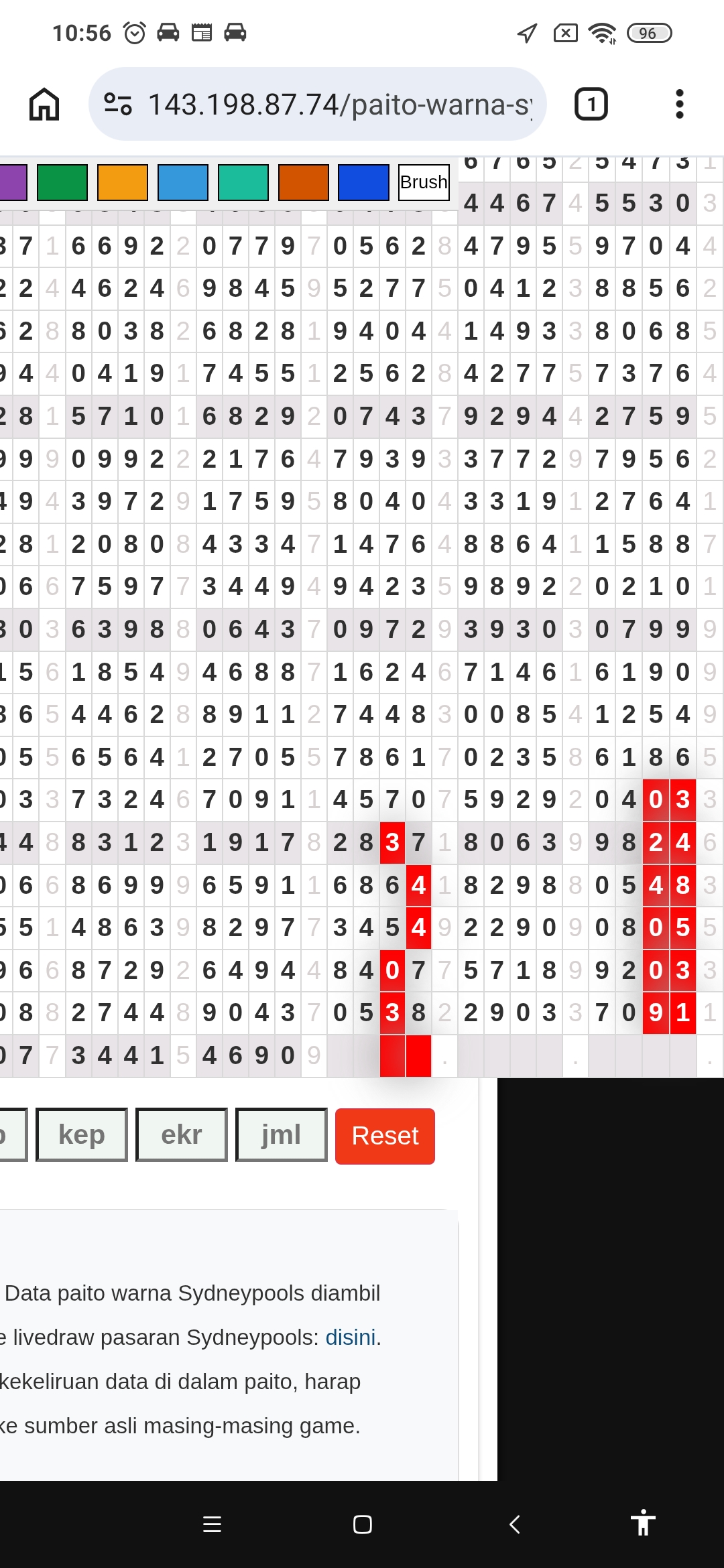
Task: Pick the dark orange color swatch
Action: 304,182
